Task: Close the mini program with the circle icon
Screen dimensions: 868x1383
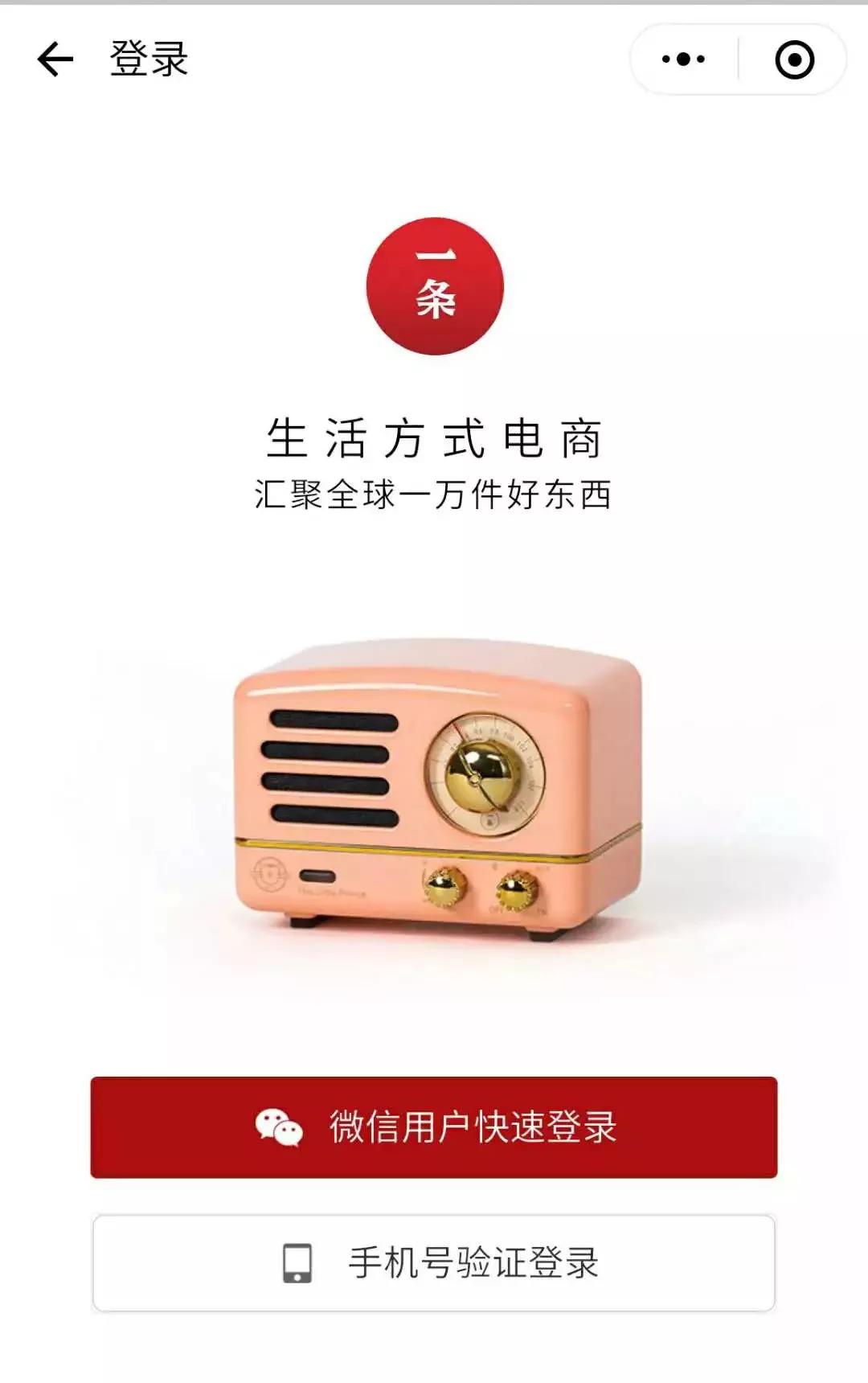Action: click(x=794, y=60)
